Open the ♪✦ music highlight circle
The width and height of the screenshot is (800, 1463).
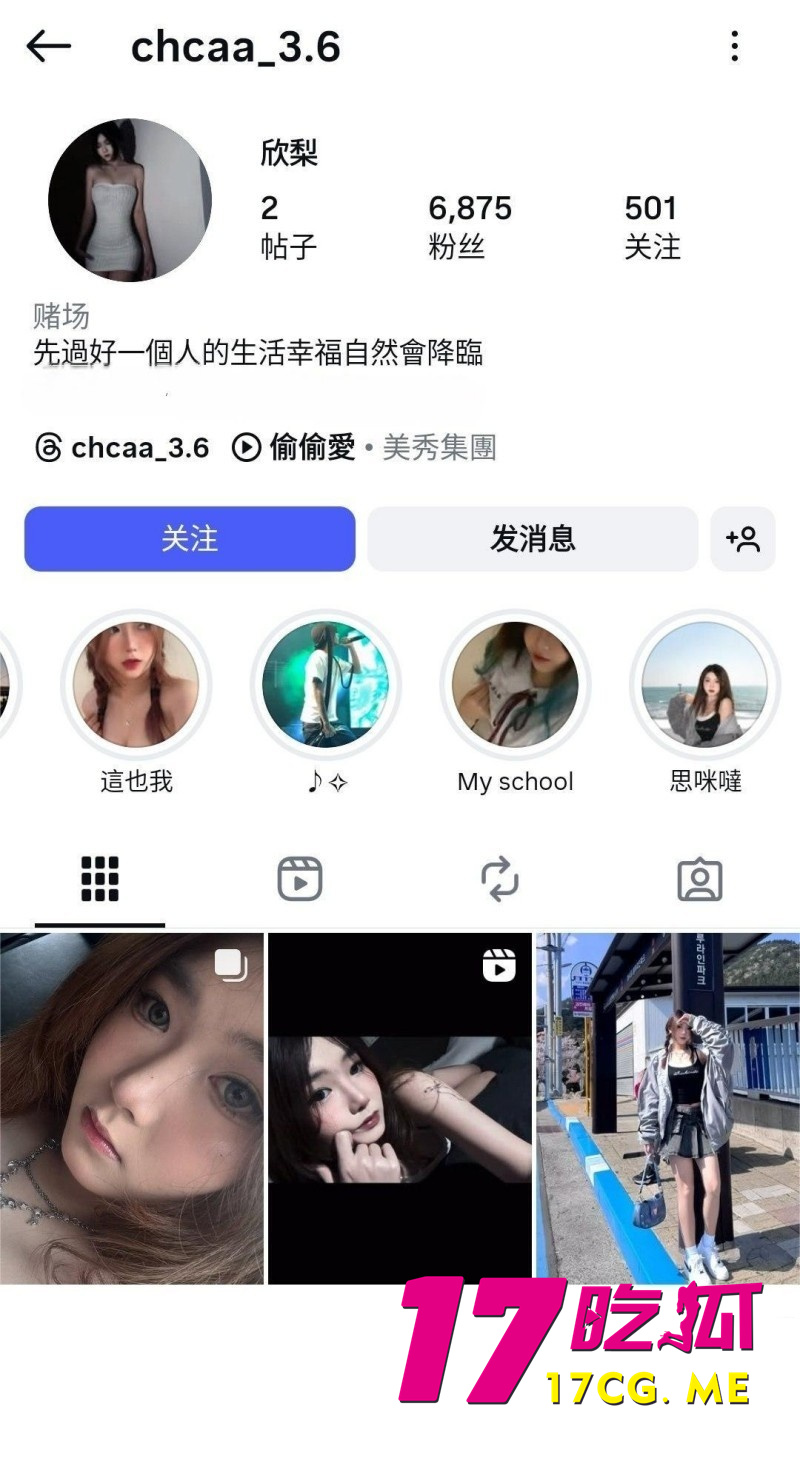point(326,685)
